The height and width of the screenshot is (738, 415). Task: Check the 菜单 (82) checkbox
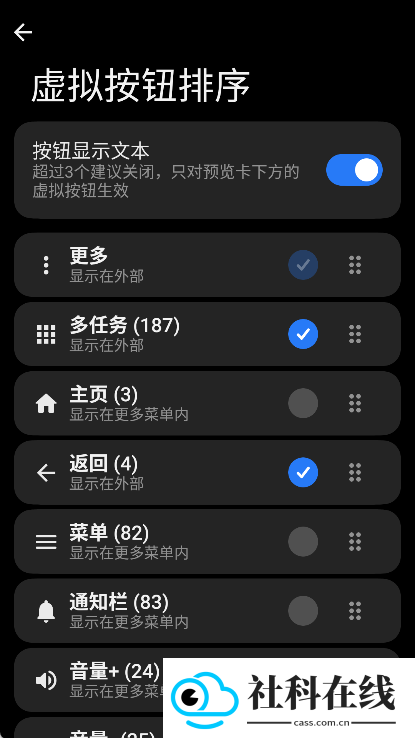[303, 542]
